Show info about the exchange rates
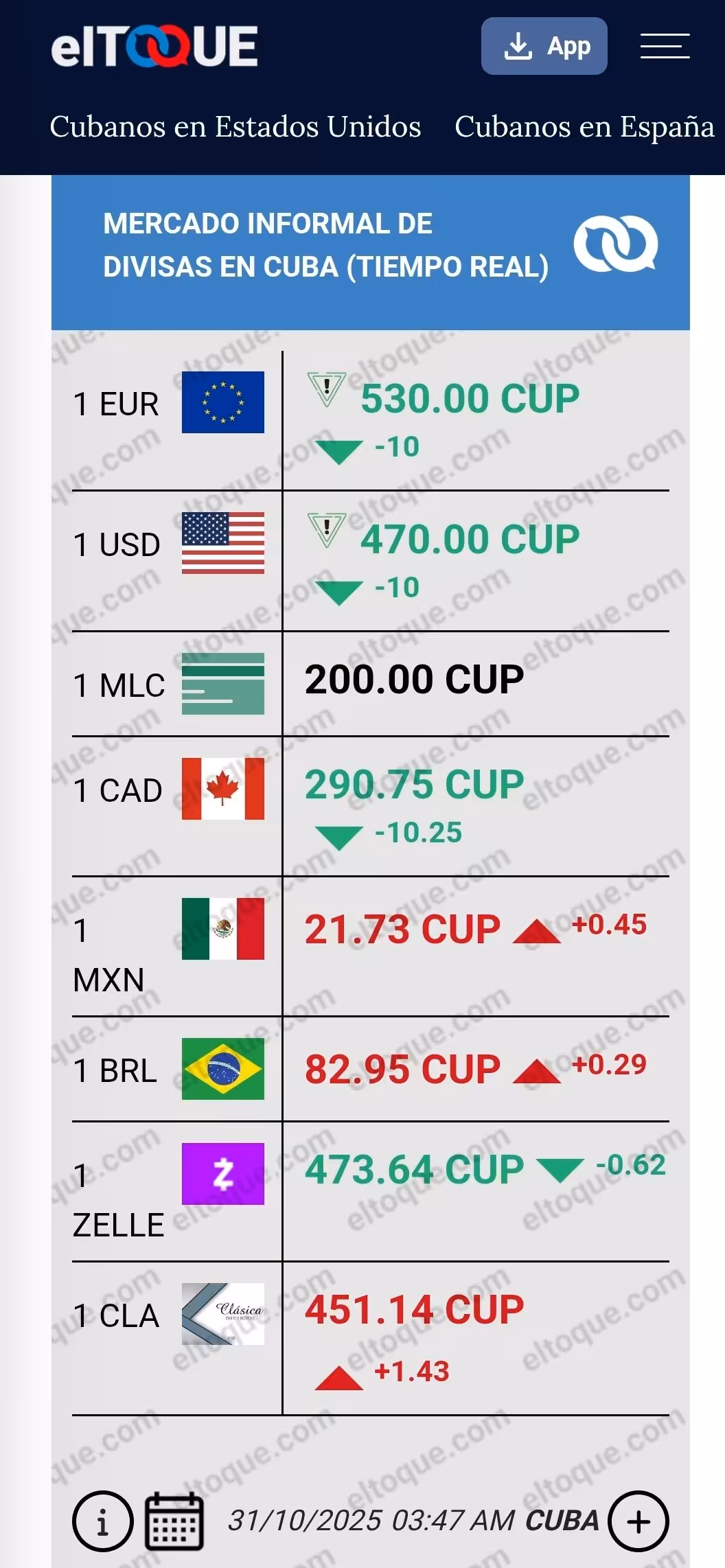This screenshot has height=1568, width=725. (x=102, y=1521)
